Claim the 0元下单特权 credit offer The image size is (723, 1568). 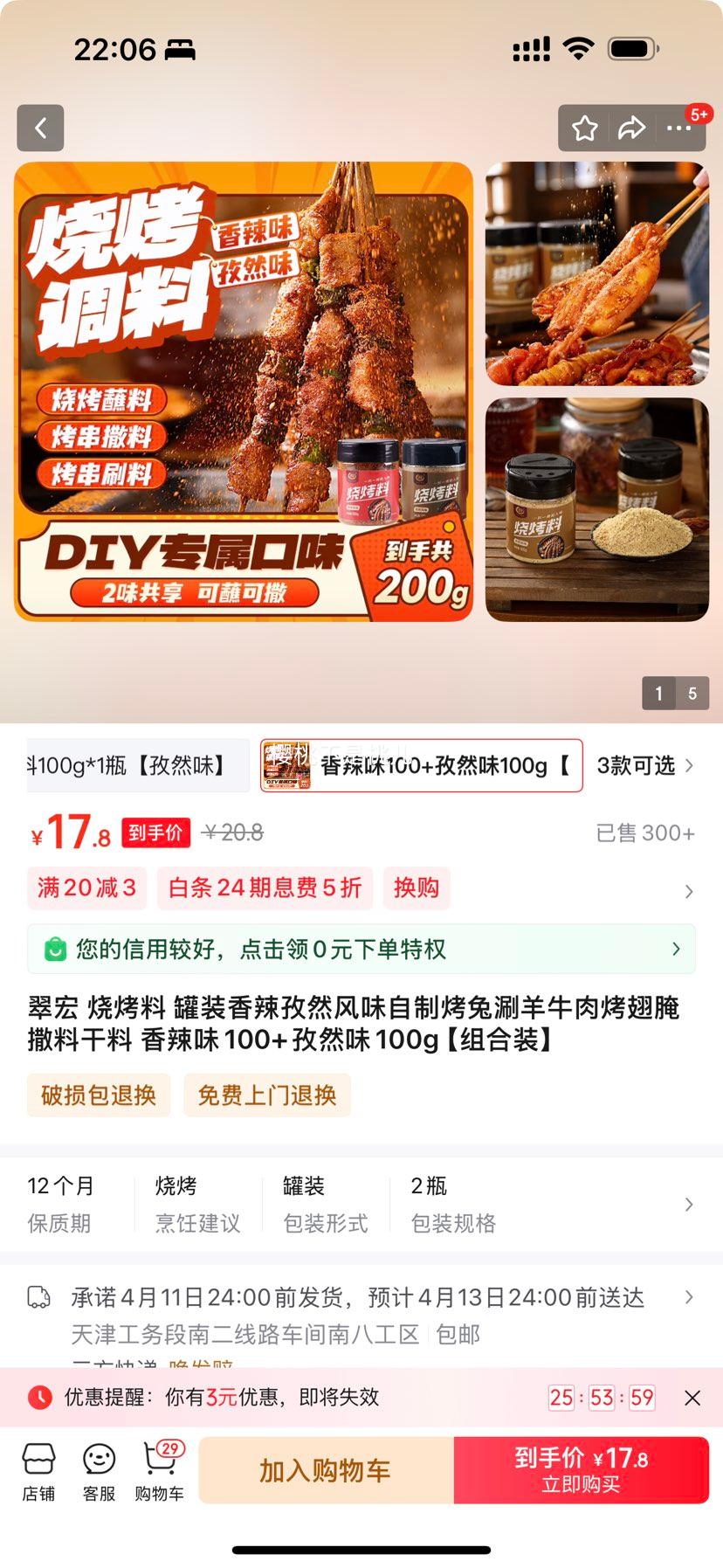click(x=361, y=949)
